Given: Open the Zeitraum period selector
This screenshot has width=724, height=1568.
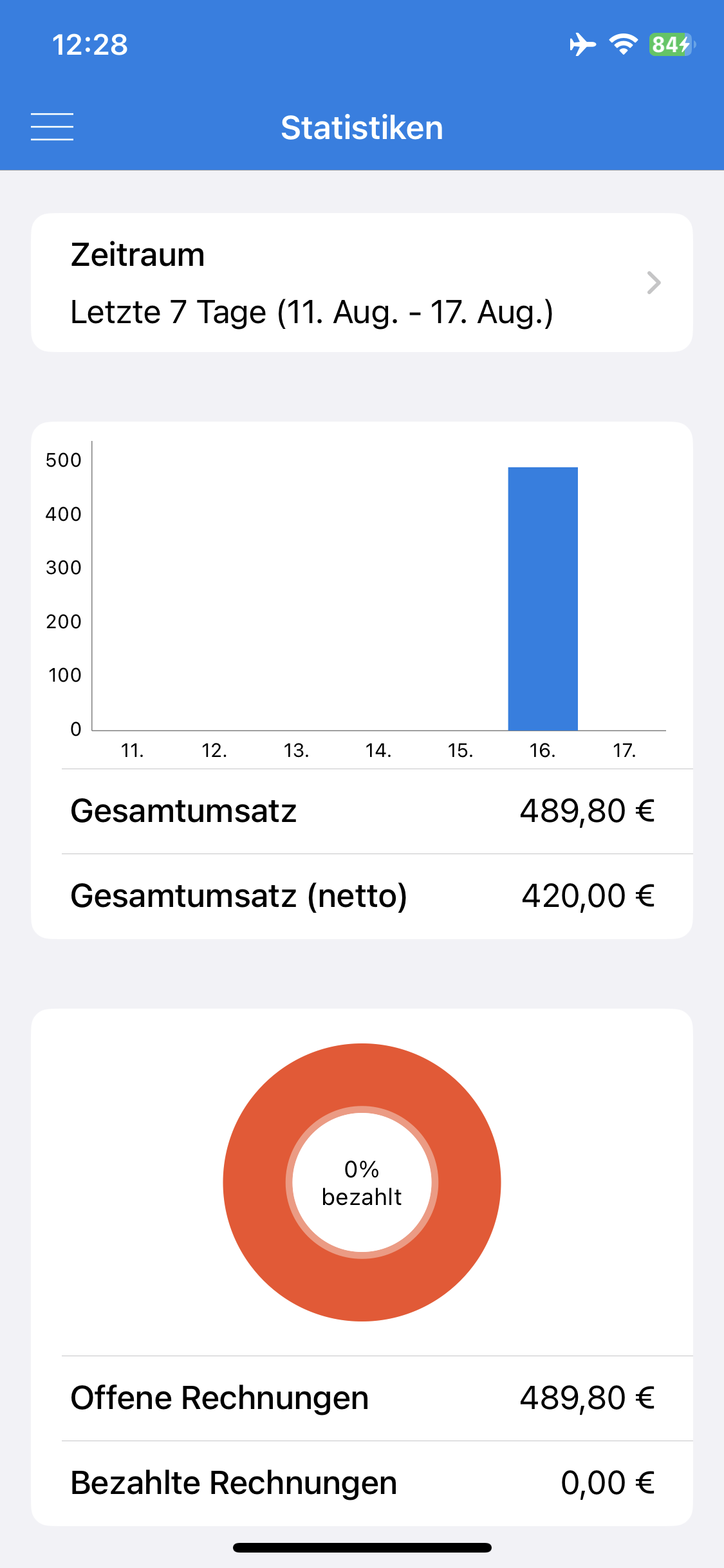Looking at the screenshot, I should (x=362, y=283).
